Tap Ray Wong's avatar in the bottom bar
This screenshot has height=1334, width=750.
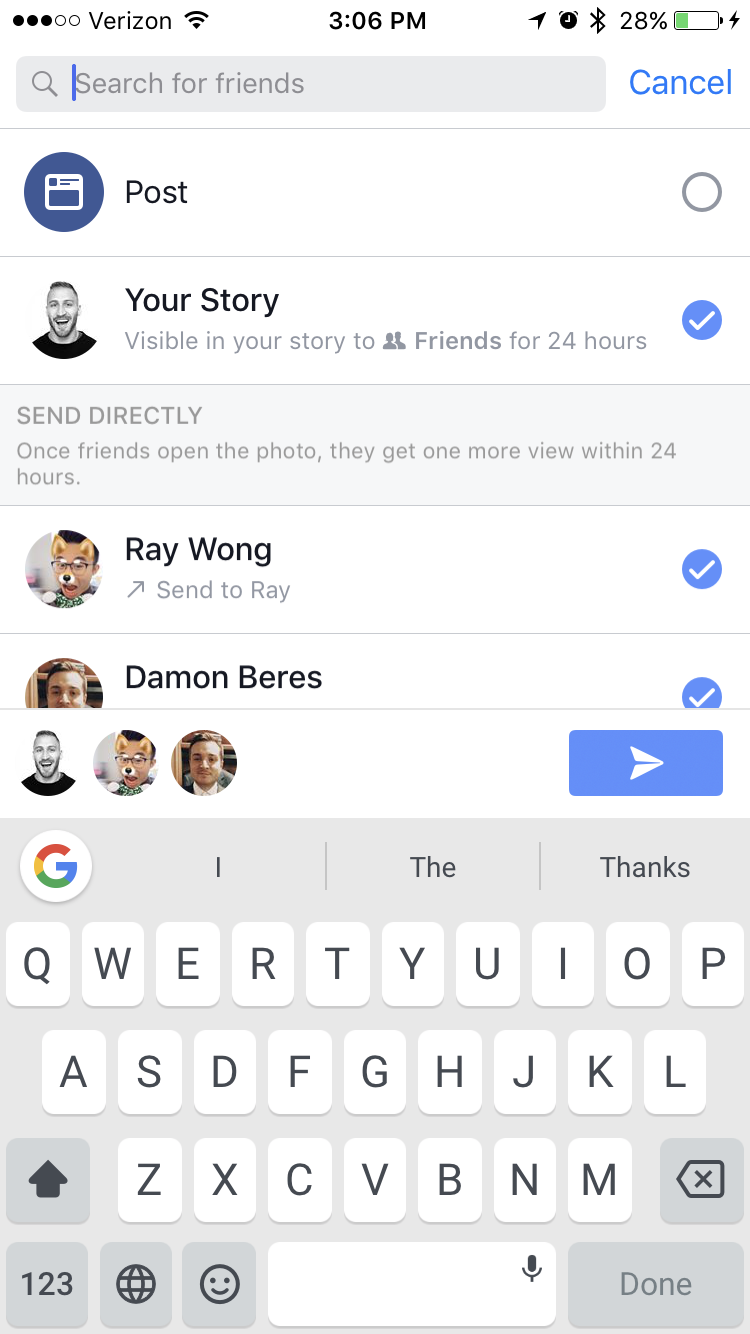point(126,762)
